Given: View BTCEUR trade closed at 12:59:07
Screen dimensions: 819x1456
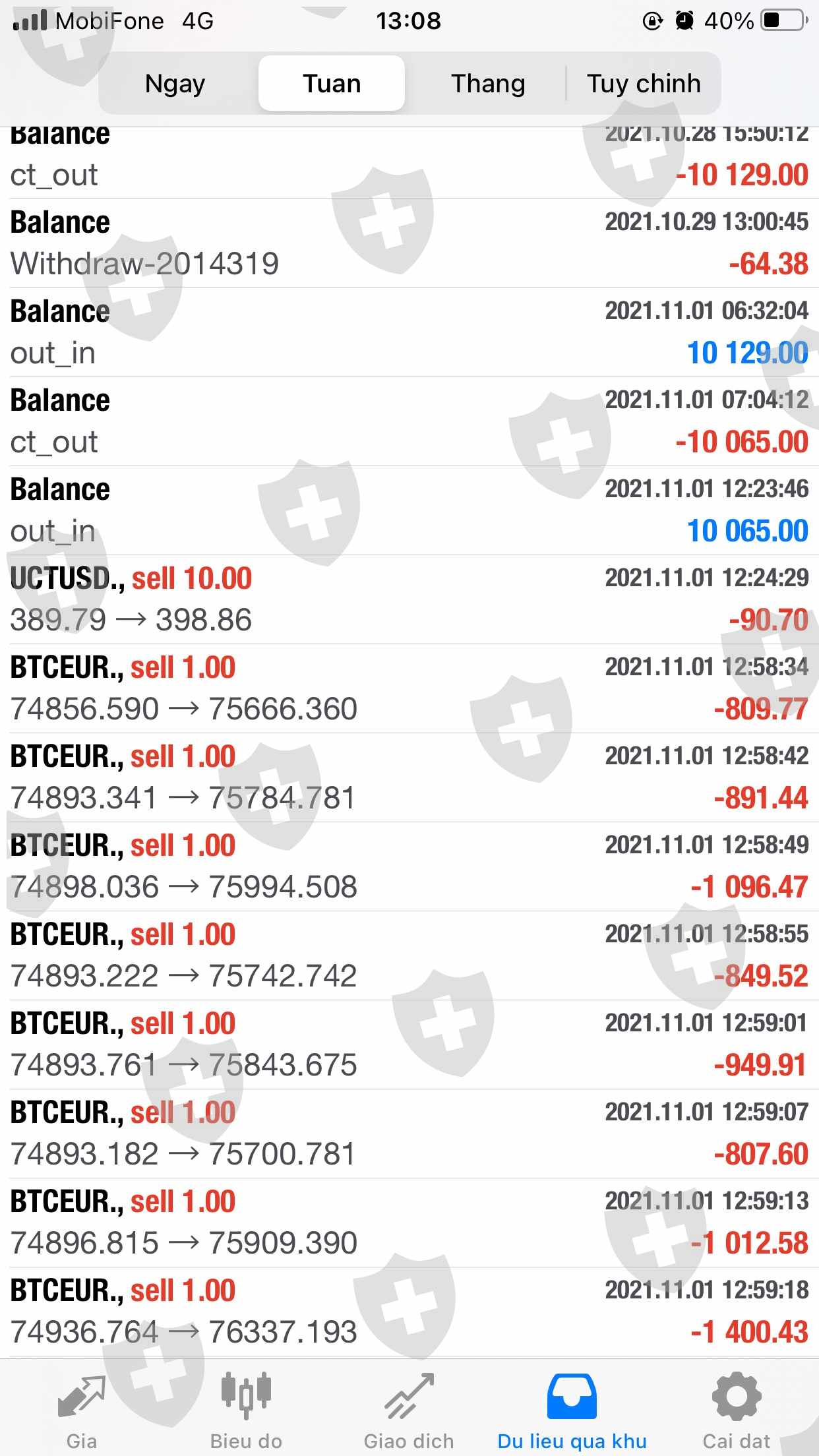Looking at the screenshot, I should (409, 1134).
